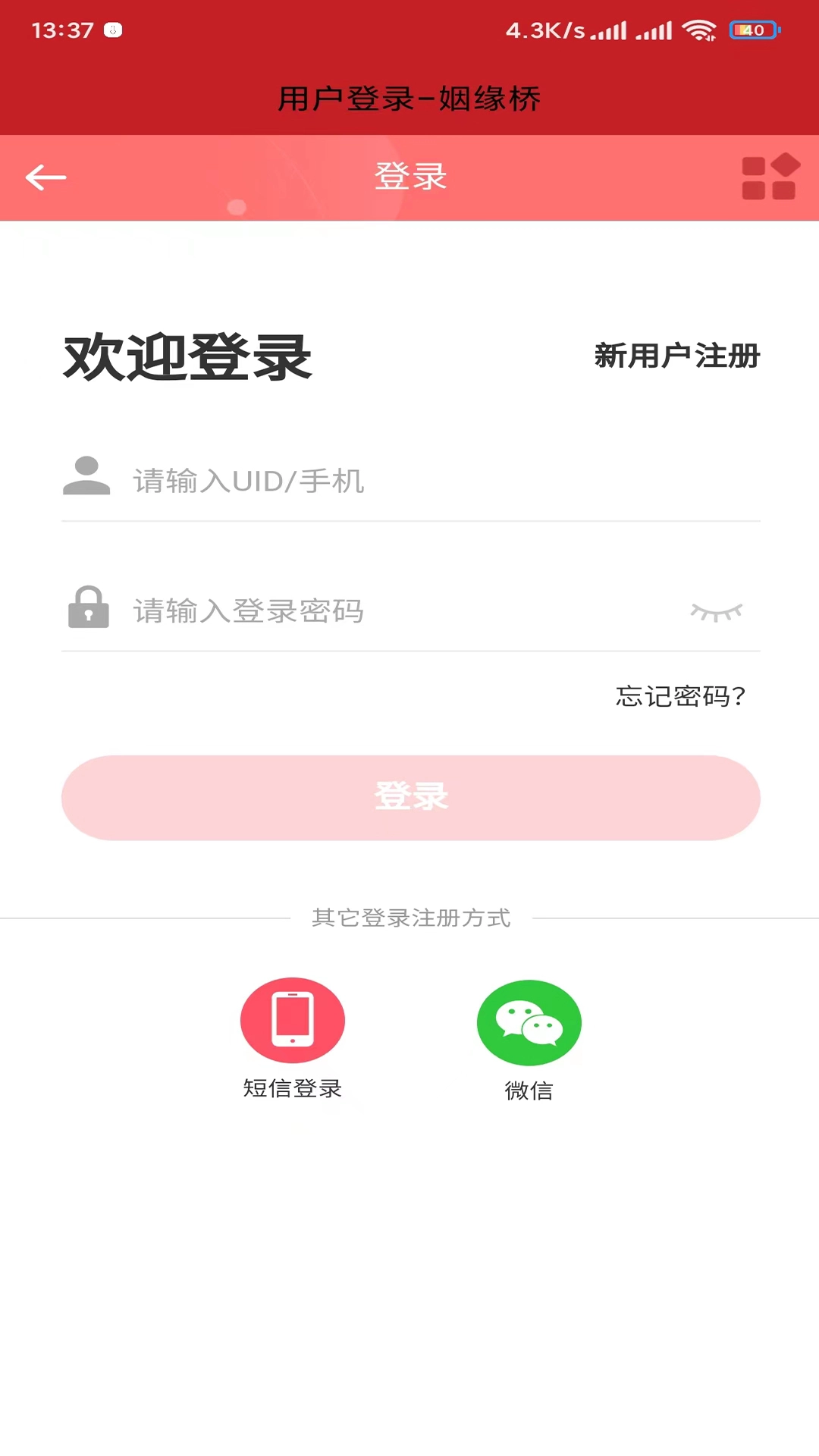The height and width of the screenshot is (1456, 819).
Task: Tap the battery indicator in status bar
Action: (x=753, y=29)
